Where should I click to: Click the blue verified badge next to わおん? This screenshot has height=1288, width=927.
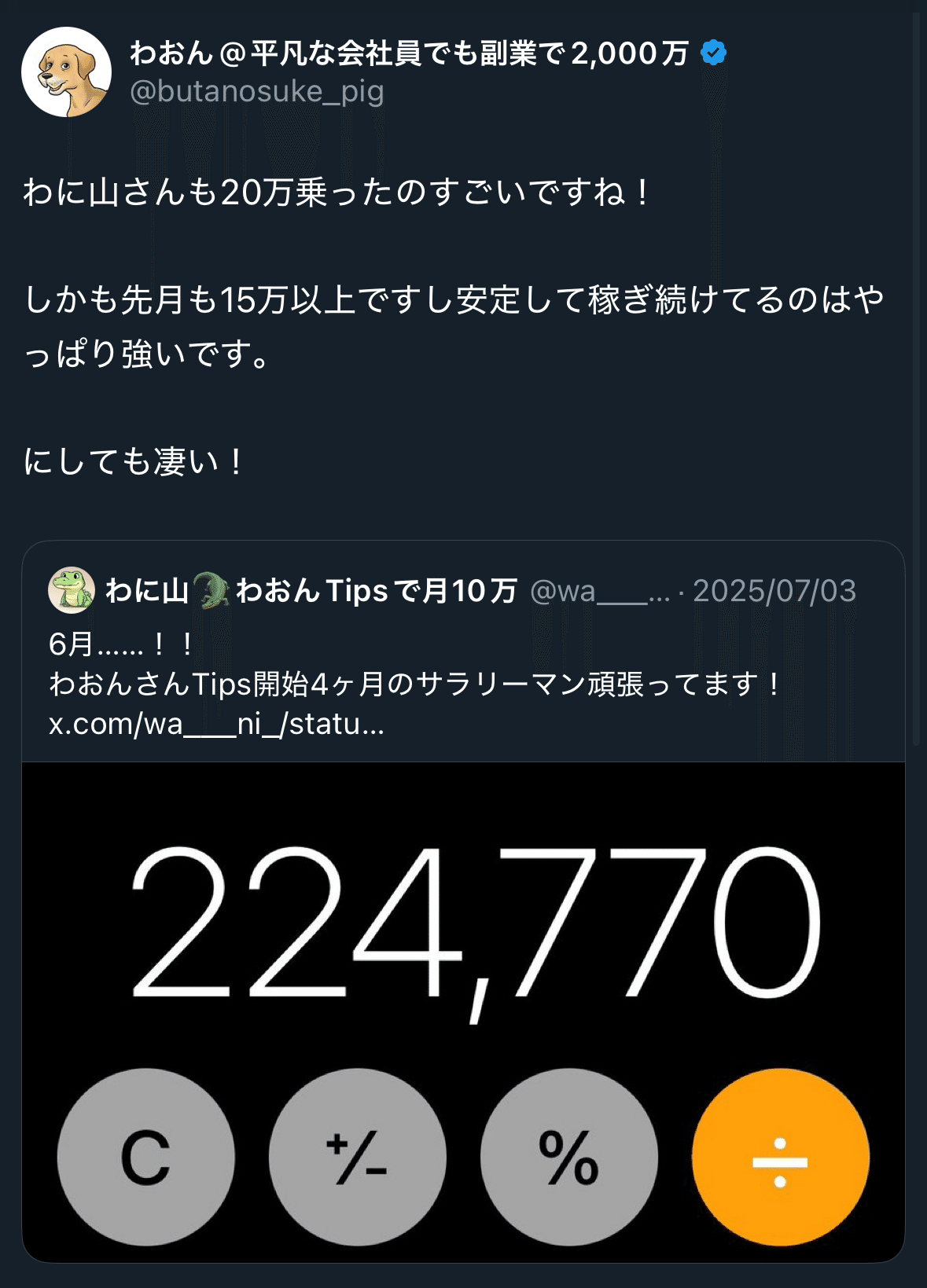(x=712, y=53)
